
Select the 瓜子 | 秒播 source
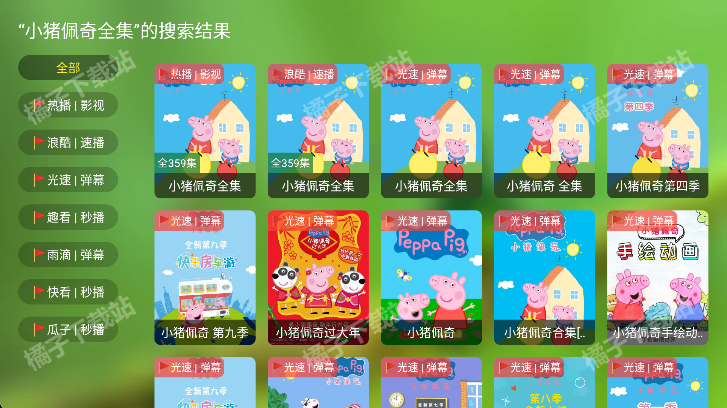tap(68, 329)
